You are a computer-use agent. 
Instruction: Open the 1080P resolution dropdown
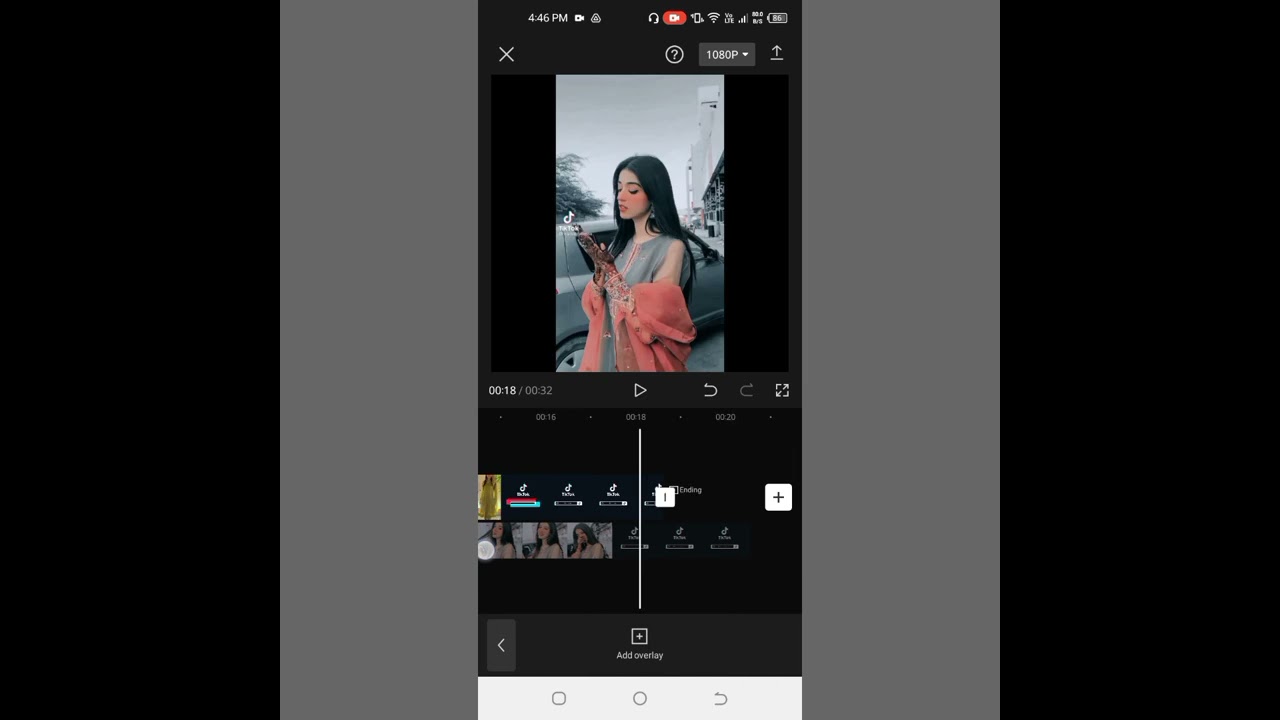726,54
